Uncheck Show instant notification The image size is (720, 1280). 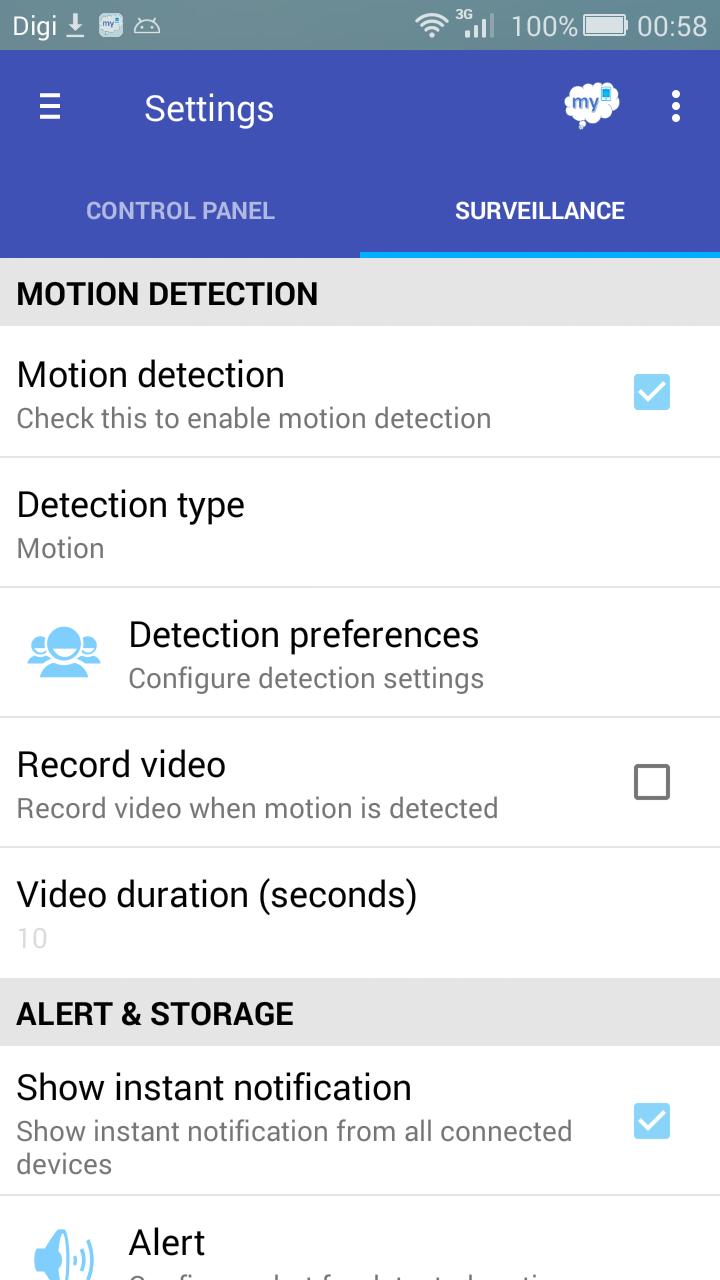pyautogui.click(x=651, y=1121)
